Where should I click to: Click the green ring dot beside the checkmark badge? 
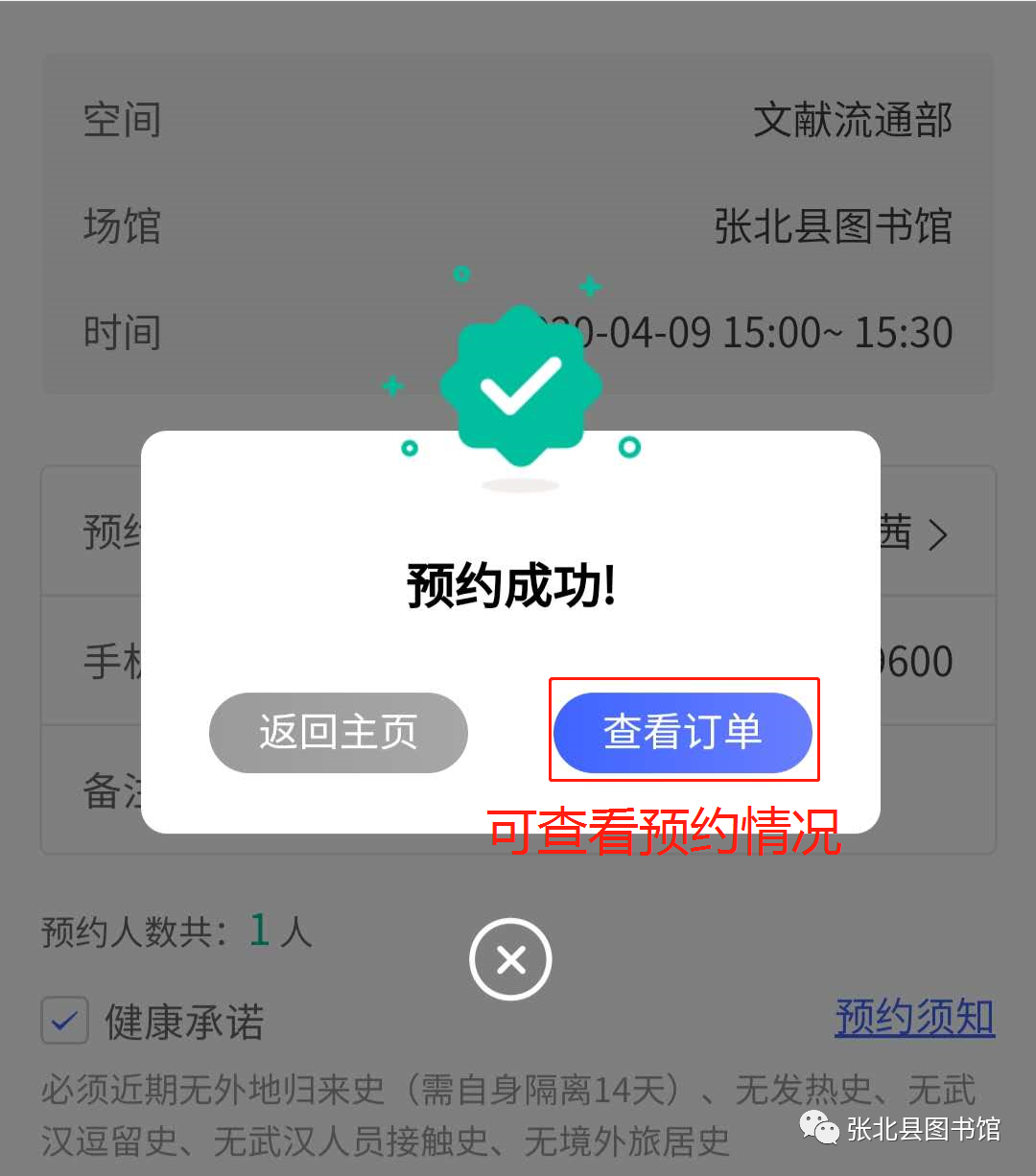click(x=631, y=445)
